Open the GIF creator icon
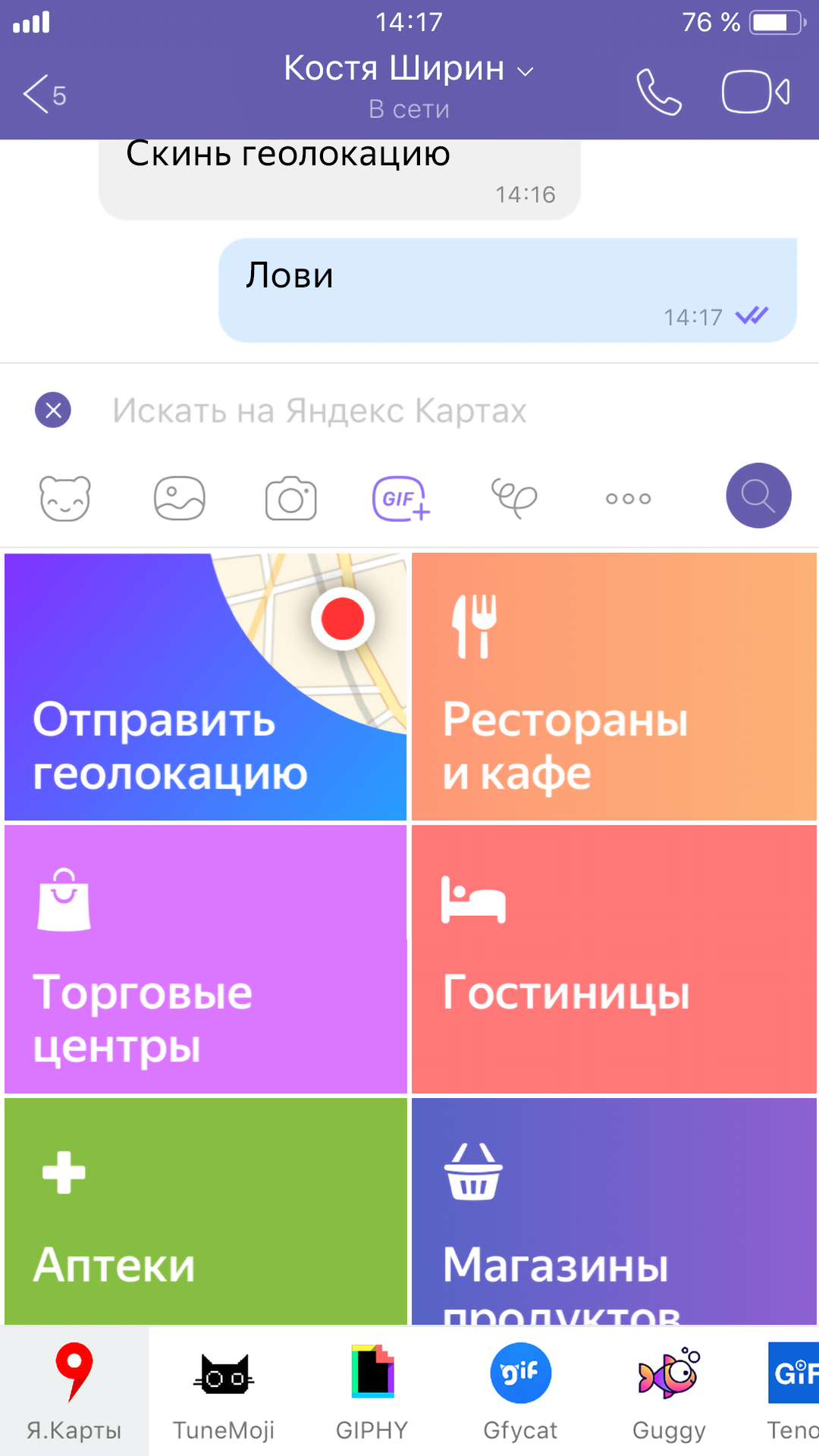Viewport: 819px width, 1456px height. (x=400, y=498)
